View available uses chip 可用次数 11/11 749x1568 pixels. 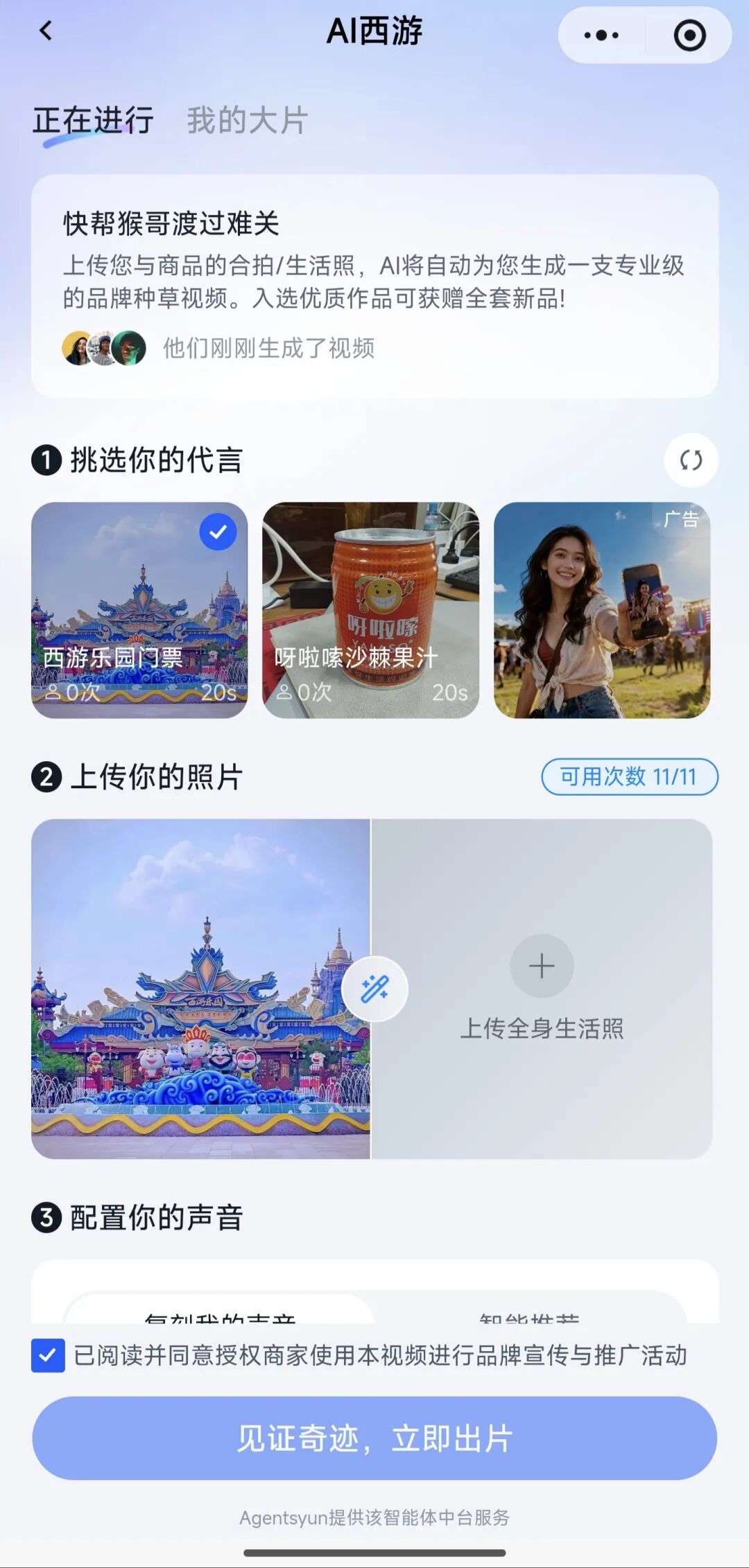(629, 777)
